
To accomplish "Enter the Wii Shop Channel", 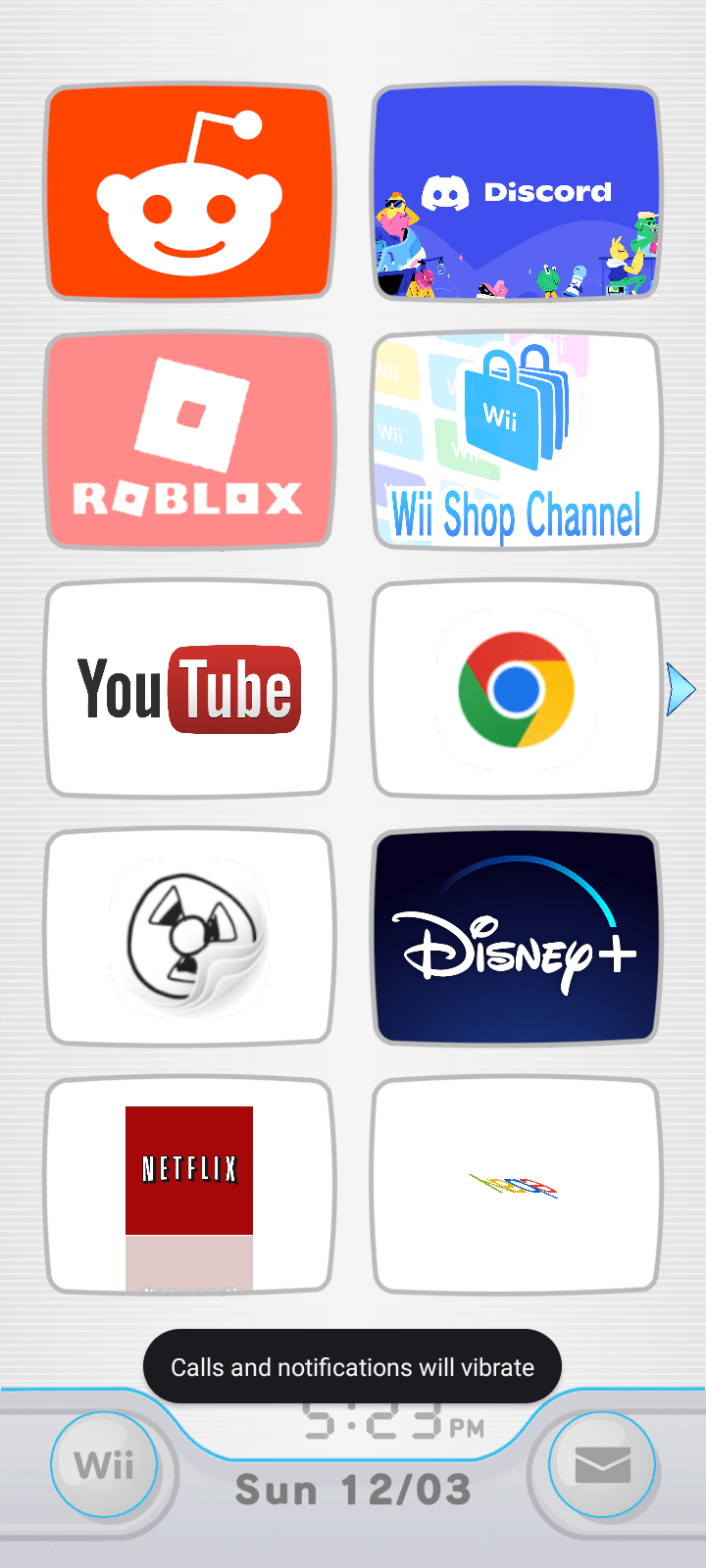I will pos(517,439).
